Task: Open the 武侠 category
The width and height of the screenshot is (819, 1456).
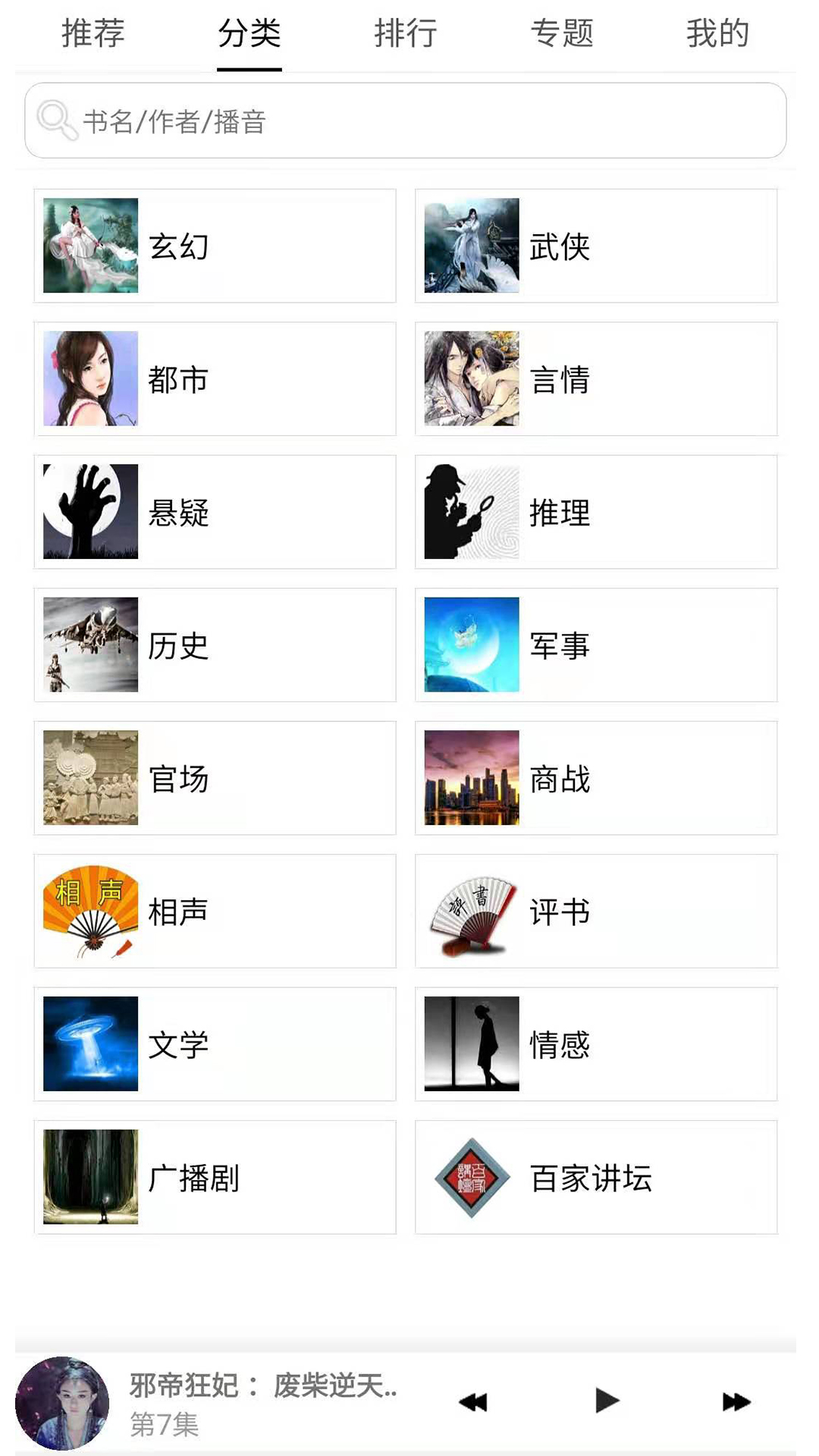Action: [x=596, y=246]
